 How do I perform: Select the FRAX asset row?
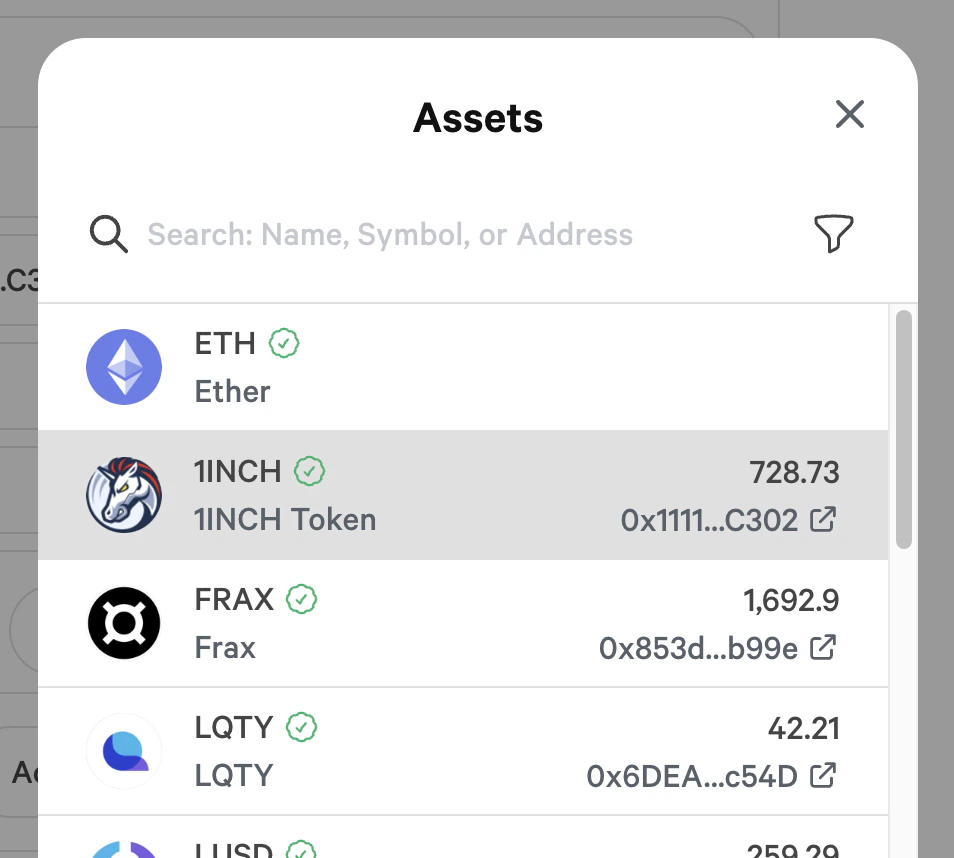click(x=462, y=623)
